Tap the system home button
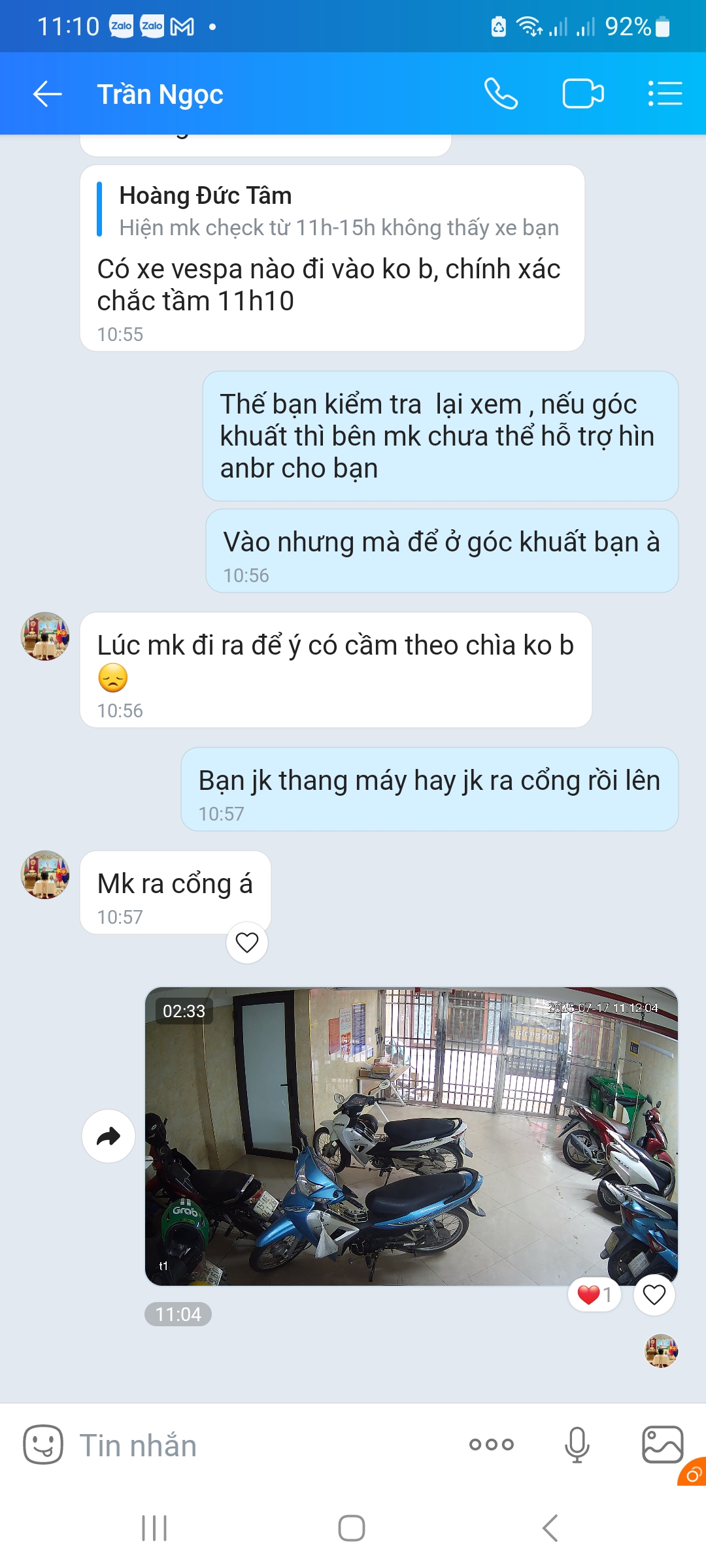 [352, 1528]
